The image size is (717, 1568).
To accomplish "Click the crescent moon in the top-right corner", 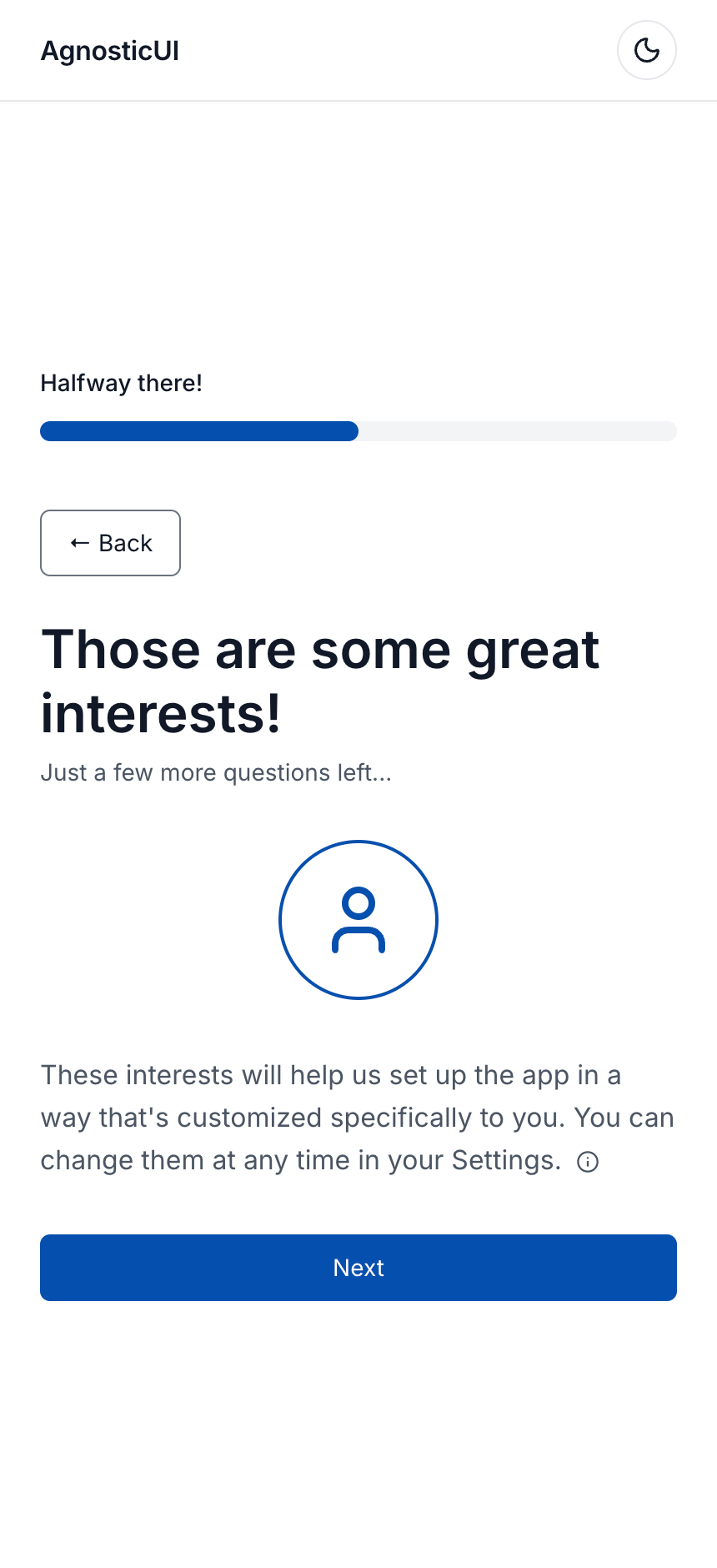I will tap(646, 50).
